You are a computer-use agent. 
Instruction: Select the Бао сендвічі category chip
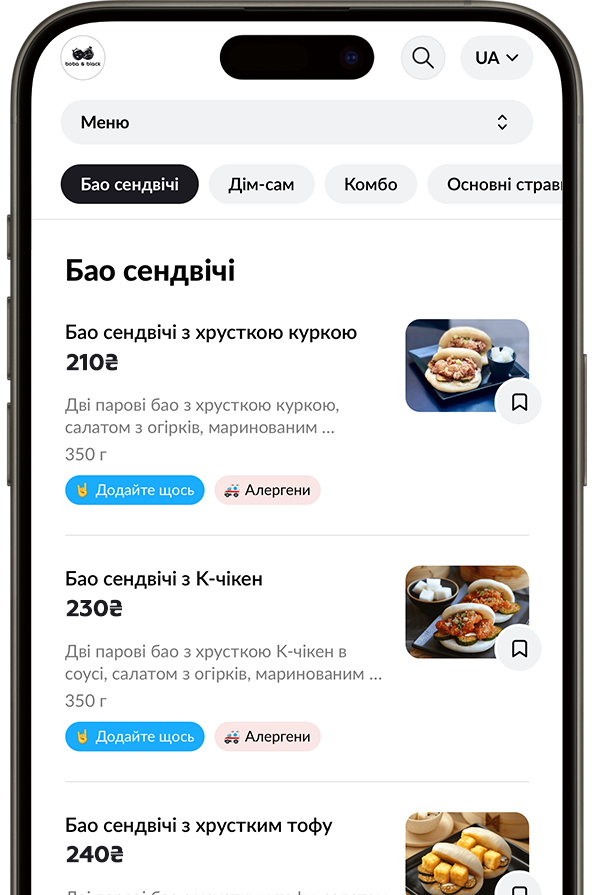130,184
